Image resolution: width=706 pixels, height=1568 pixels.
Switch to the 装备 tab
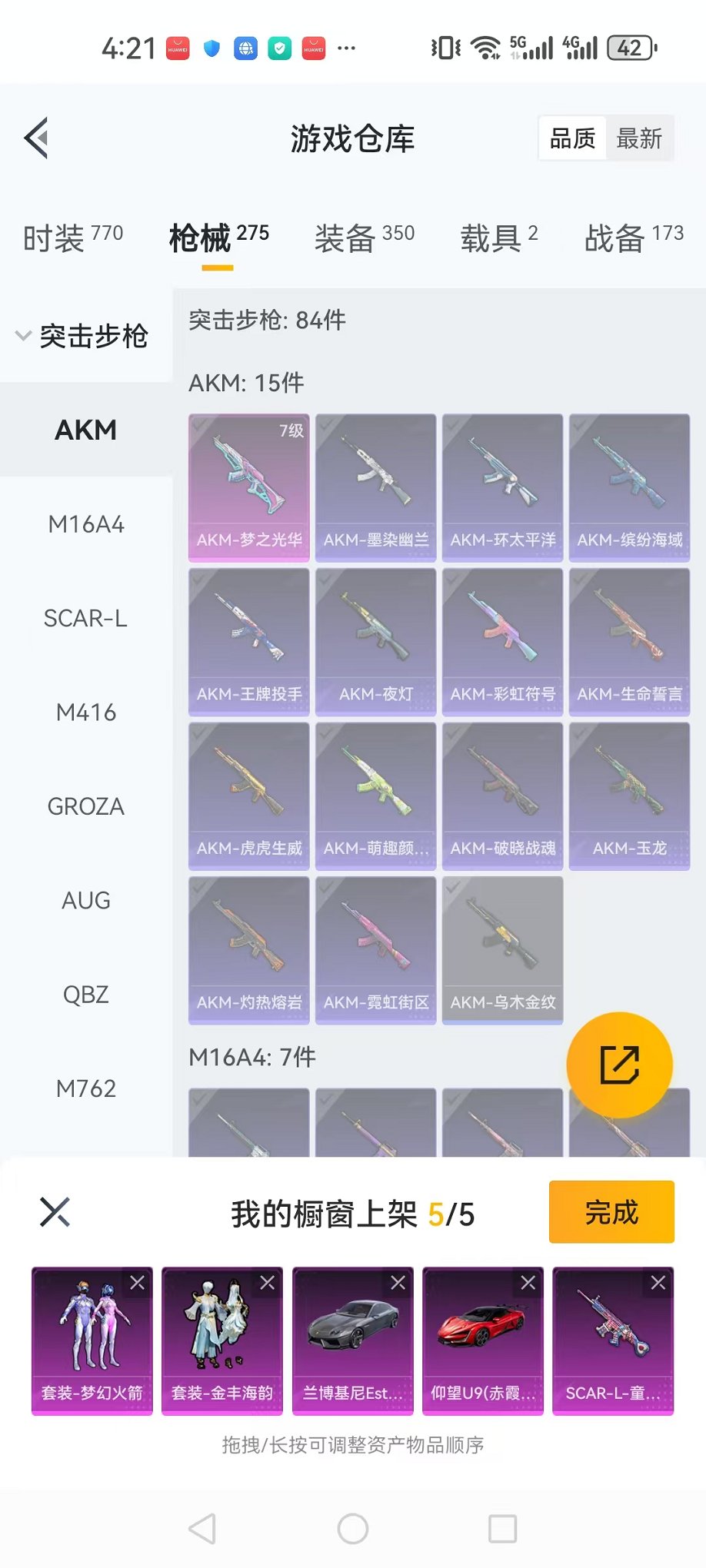(x=364, y=238)
